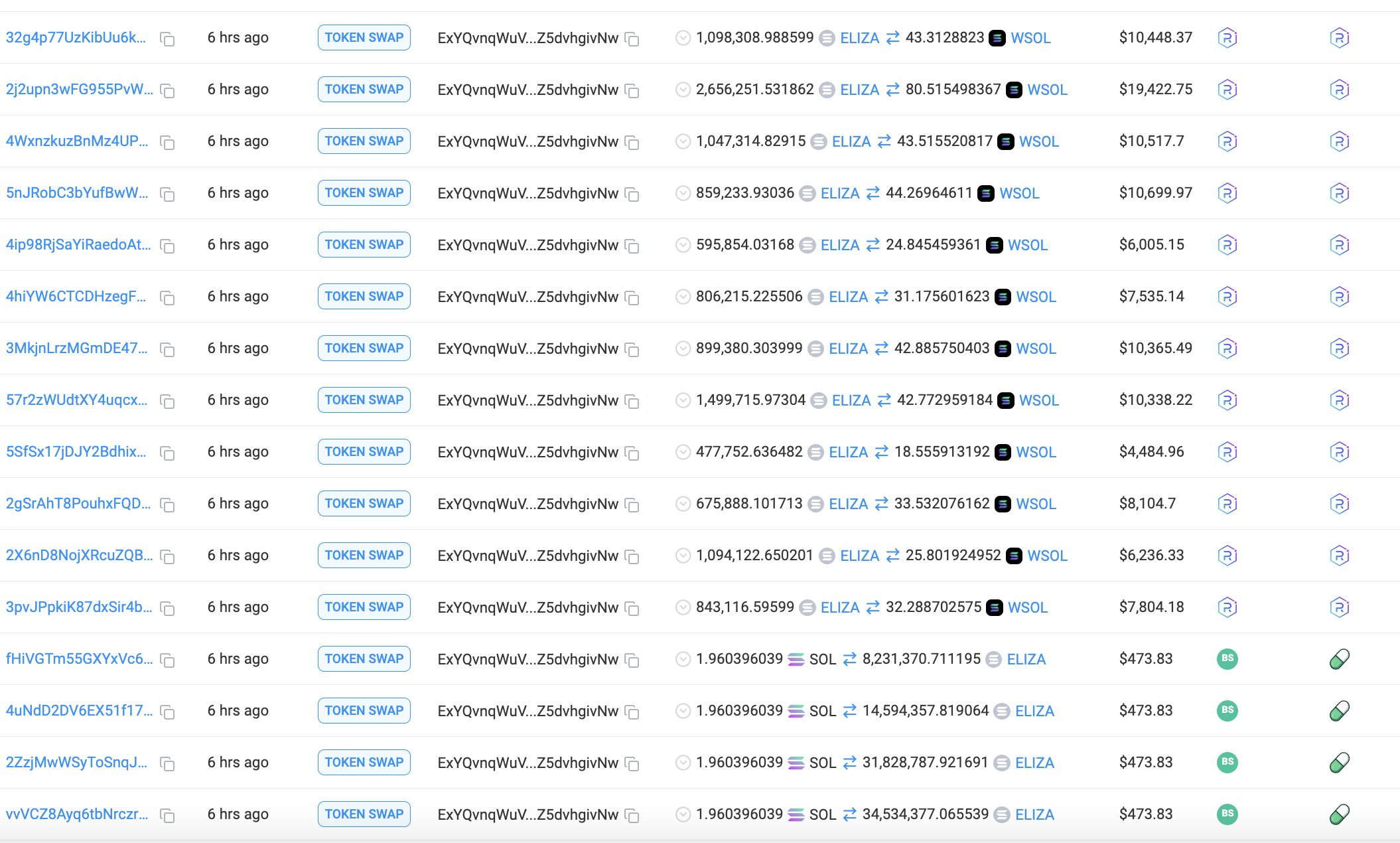
Task: Open transaction 57r2zWUdtXY4uqcx...
Action: click(x=76, y=400)
